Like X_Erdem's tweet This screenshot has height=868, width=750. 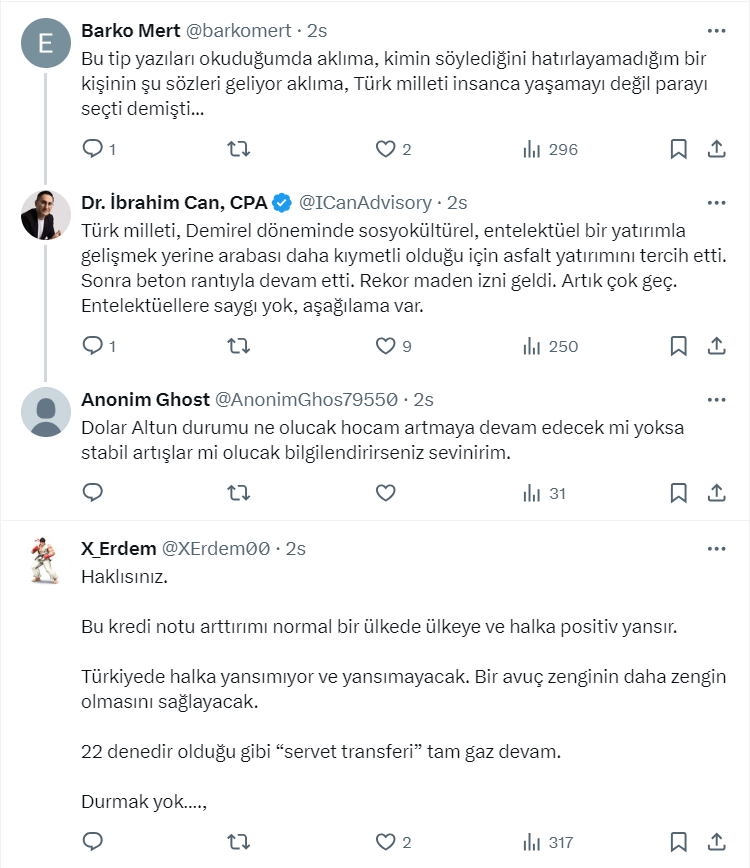(385, 841)
